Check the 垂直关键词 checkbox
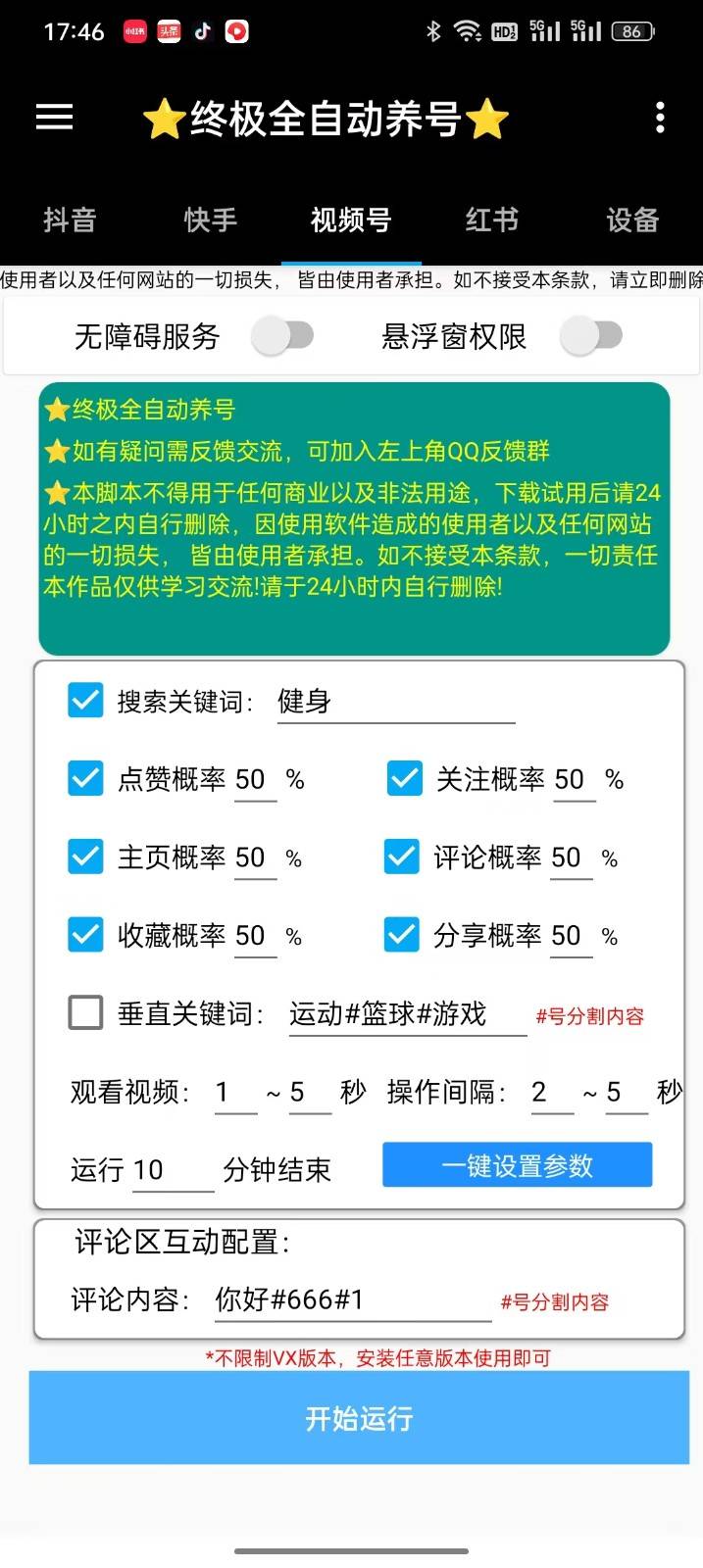The image size is (703, 1568). point(85,1012)
